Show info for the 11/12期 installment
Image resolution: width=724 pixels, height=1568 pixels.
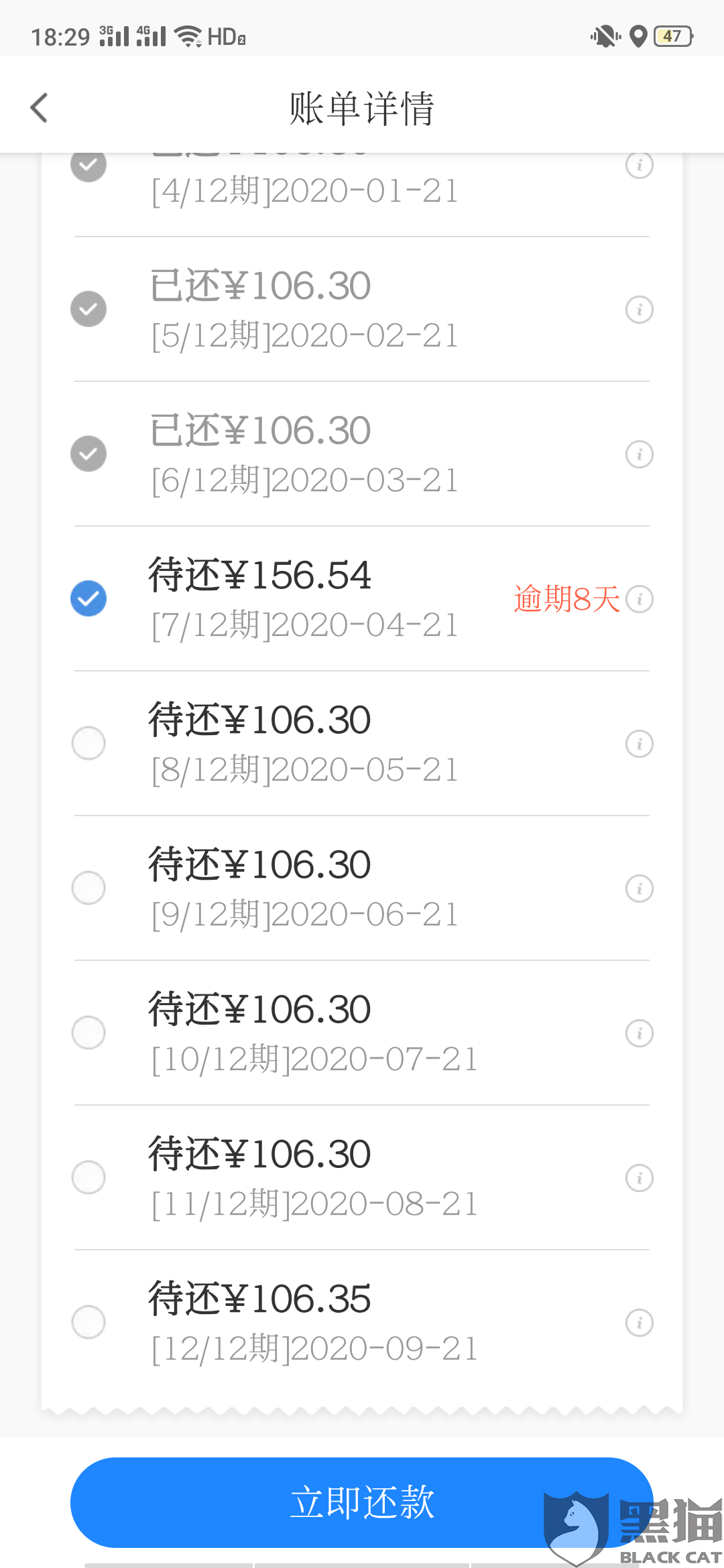640,1178
